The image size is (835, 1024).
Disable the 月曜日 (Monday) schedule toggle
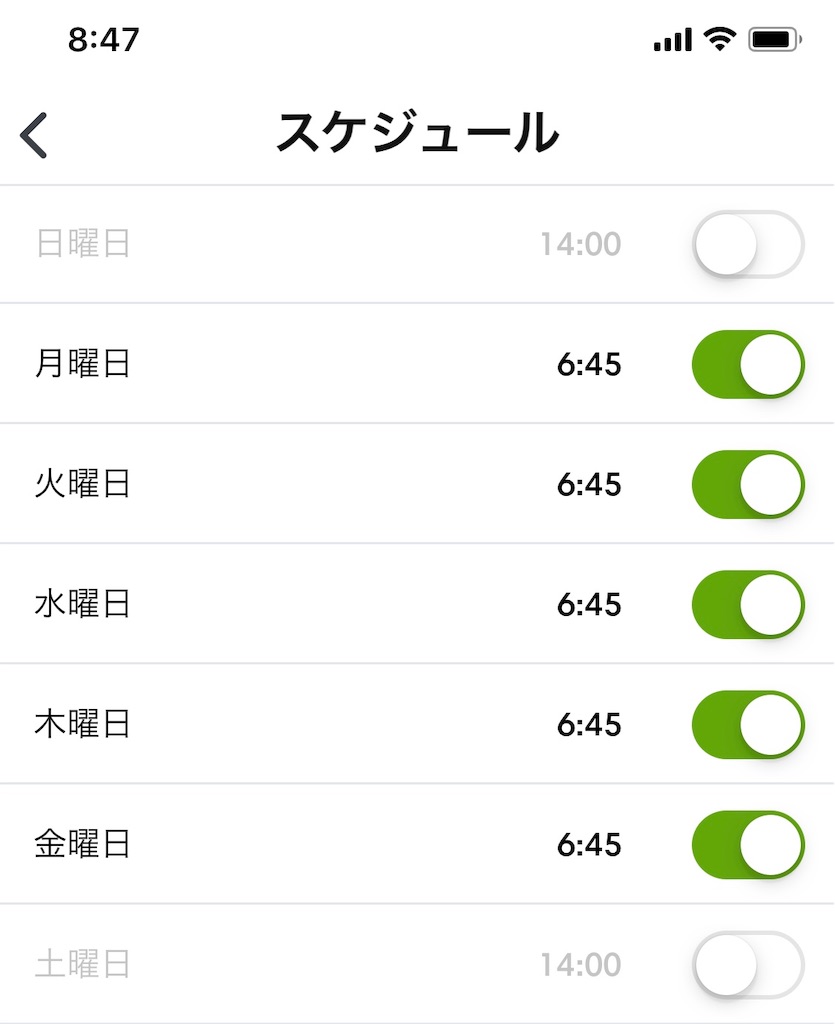(x=748, y=364)
